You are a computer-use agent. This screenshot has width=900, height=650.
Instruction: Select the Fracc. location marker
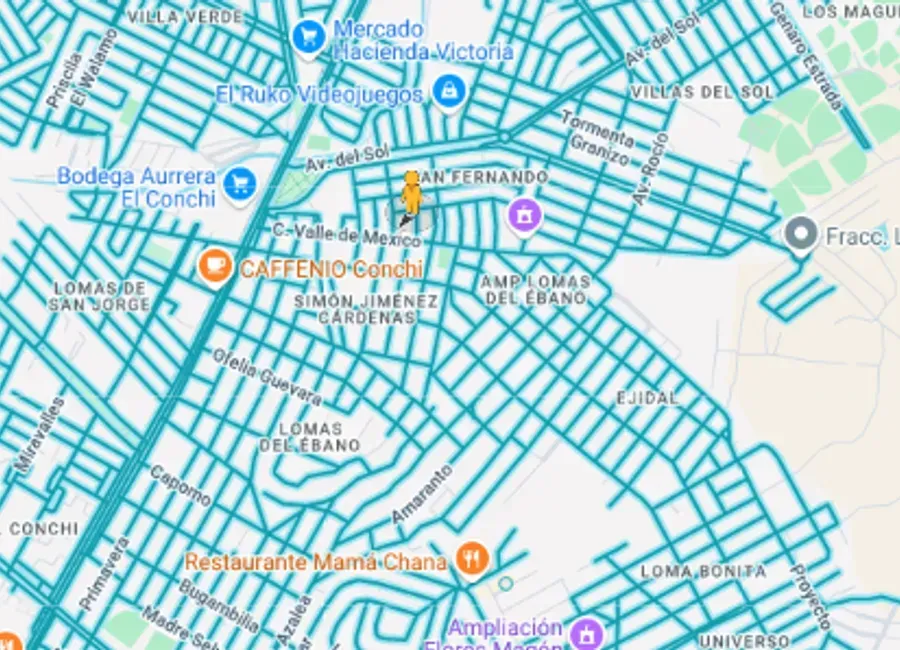[x=801, y=235]
